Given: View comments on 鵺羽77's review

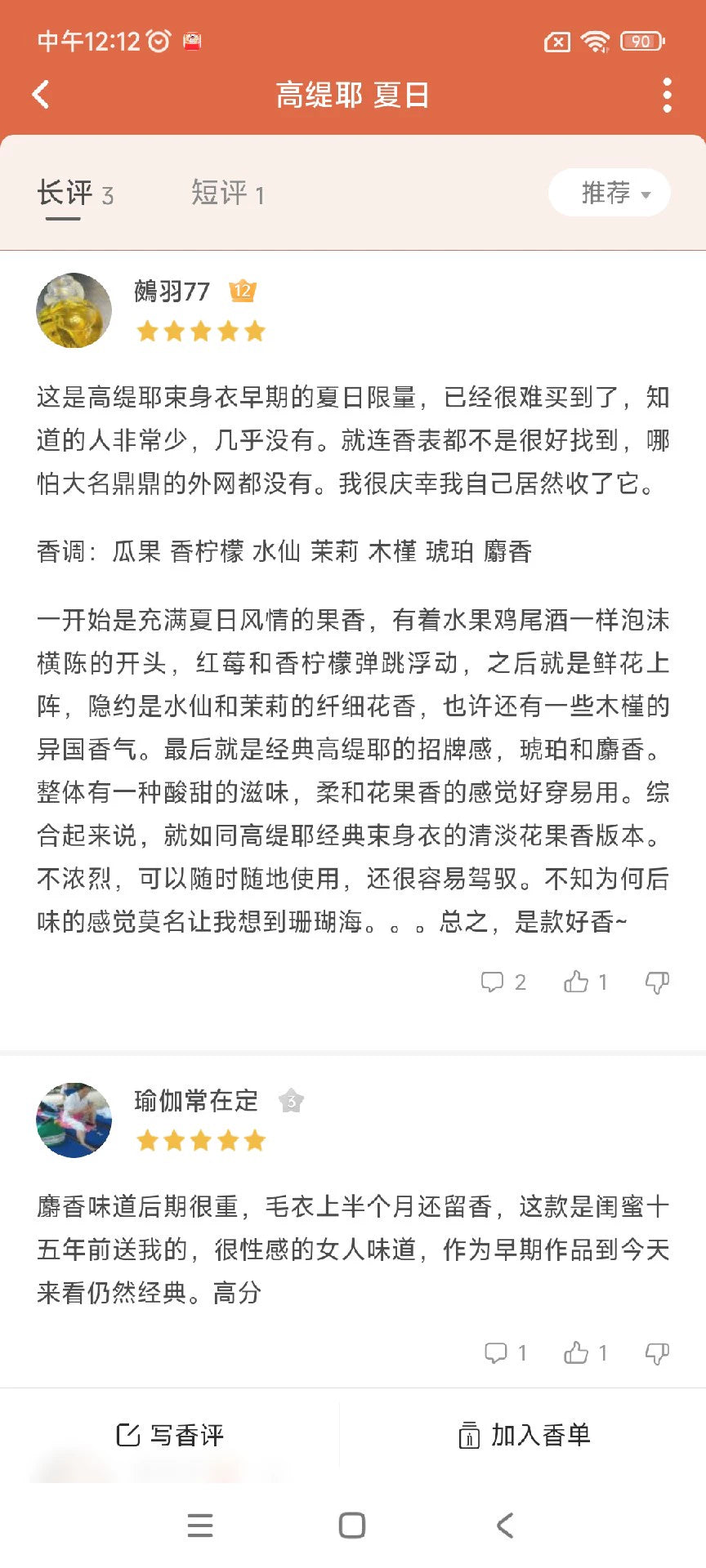Looking at the screenshot, I should point(503,982).
